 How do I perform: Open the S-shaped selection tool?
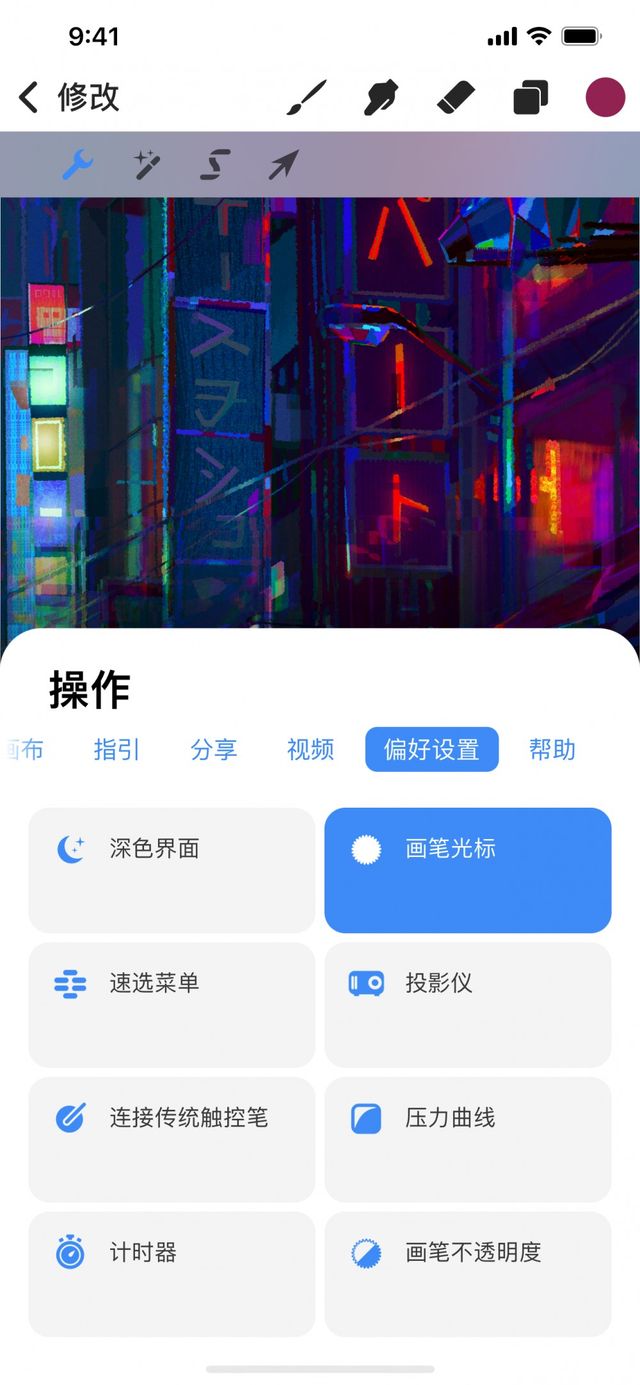(x=215, y=164)
